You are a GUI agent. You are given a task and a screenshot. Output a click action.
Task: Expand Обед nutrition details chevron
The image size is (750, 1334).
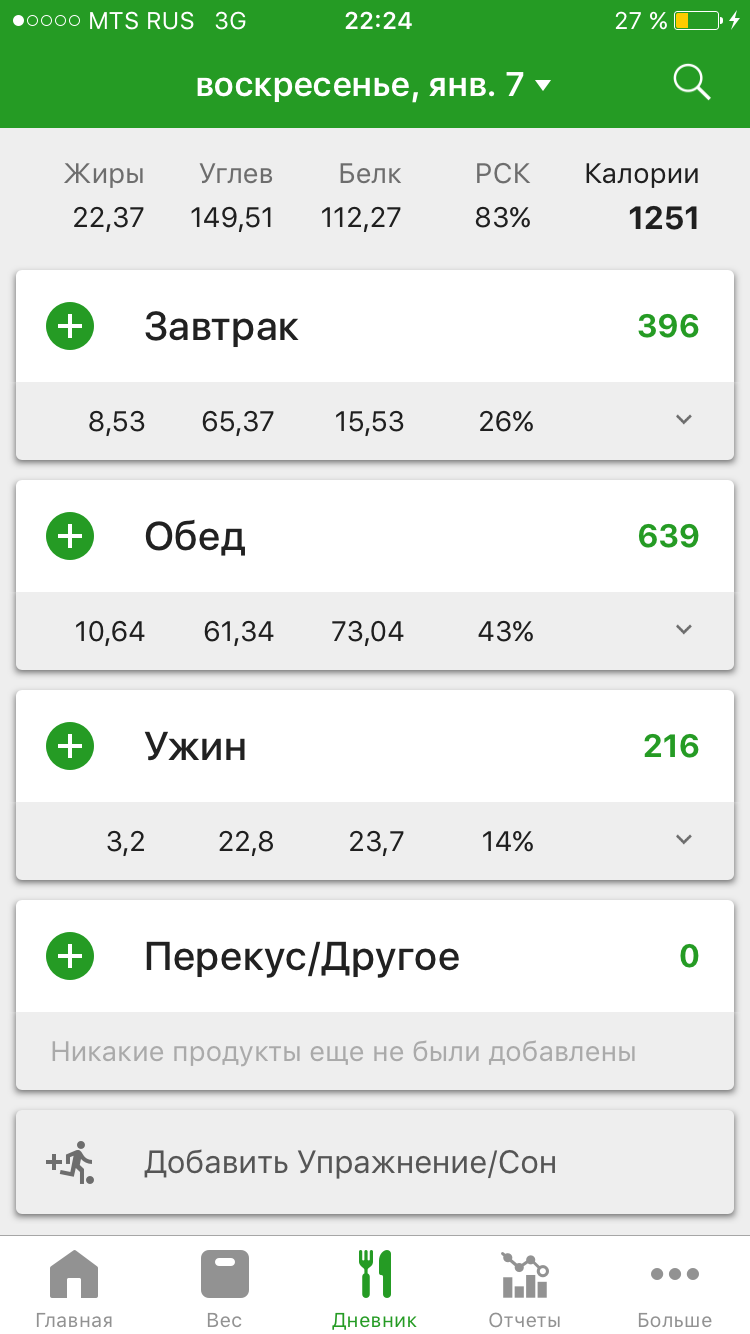tap(683, 631)
